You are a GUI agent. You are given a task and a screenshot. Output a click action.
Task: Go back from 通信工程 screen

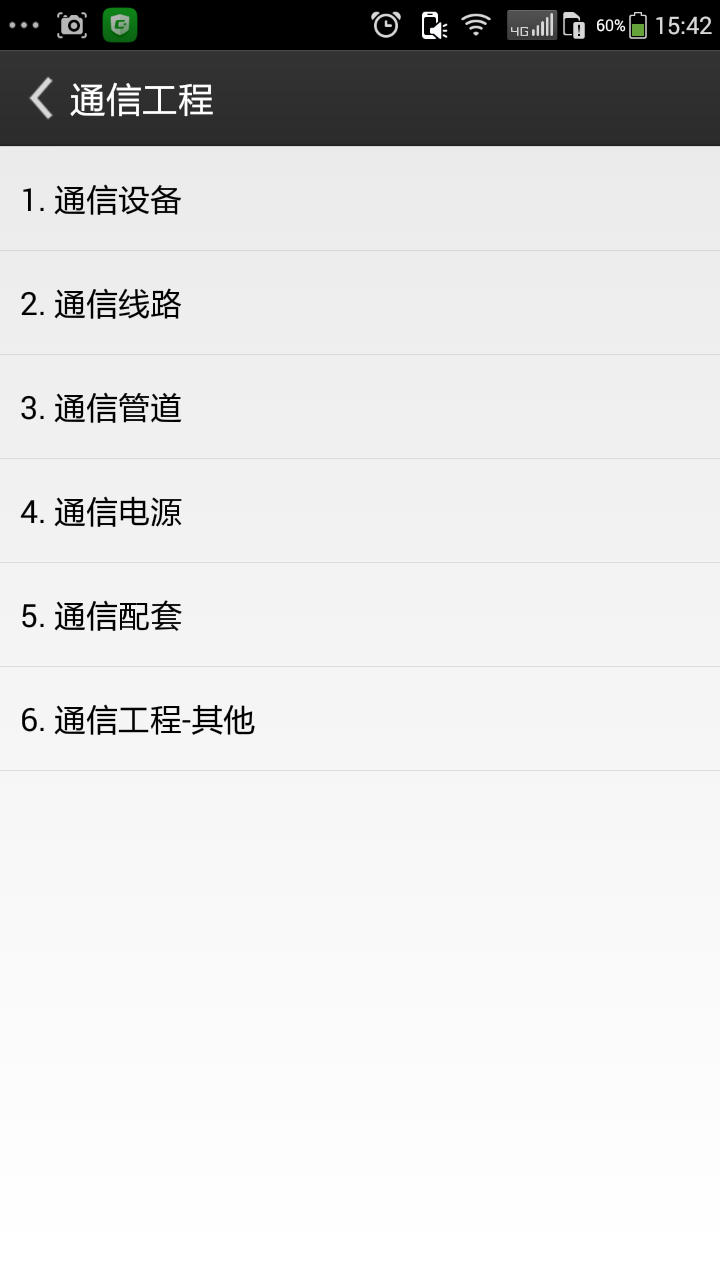[42, 99]
